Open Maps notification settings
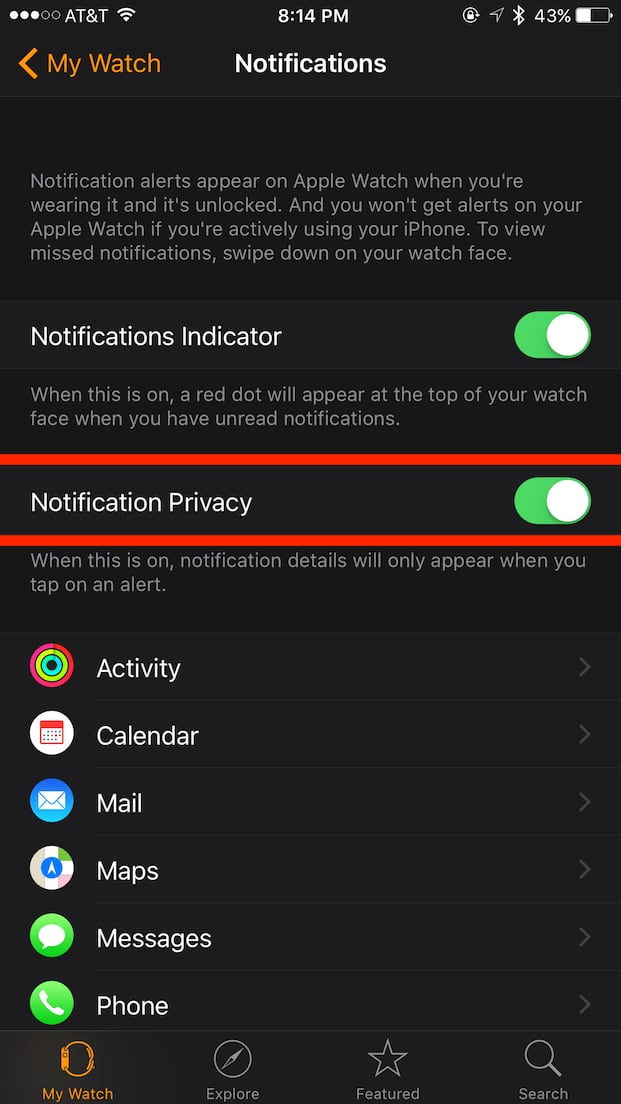Screen dimensions: 621x1104 click(x=310, y=871)
